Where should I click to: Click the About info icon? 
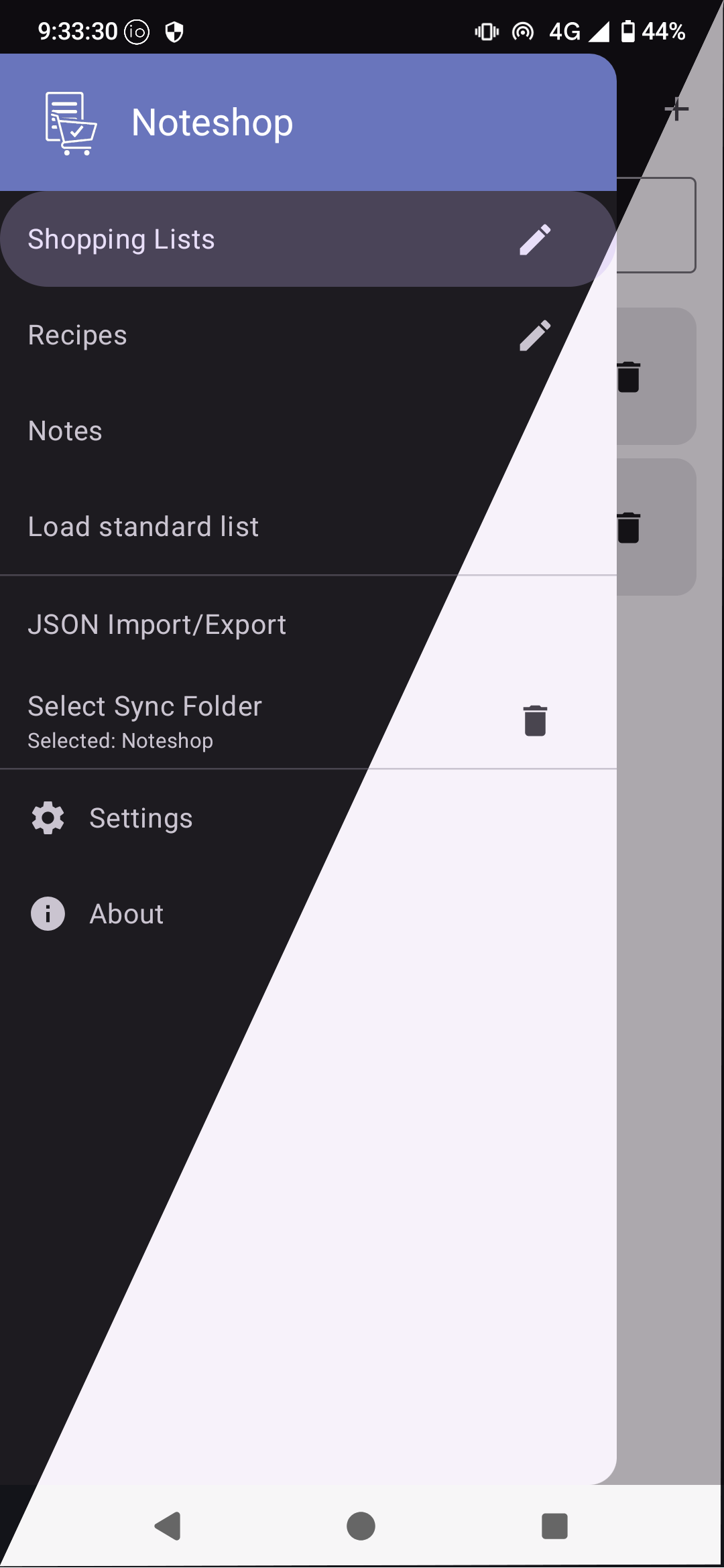click(x=48, y=913)
